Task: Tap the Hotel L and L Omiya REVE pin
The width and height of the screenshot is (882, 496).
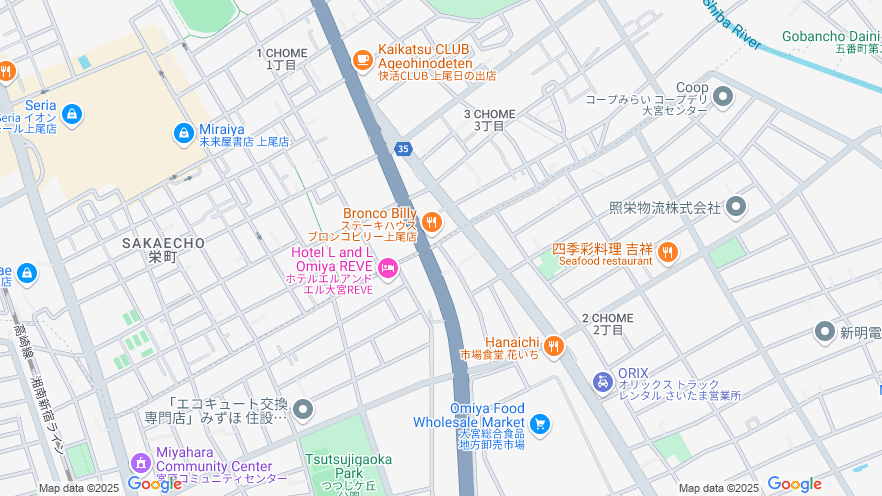Action: pyautogui.click(x=389, y=268)
